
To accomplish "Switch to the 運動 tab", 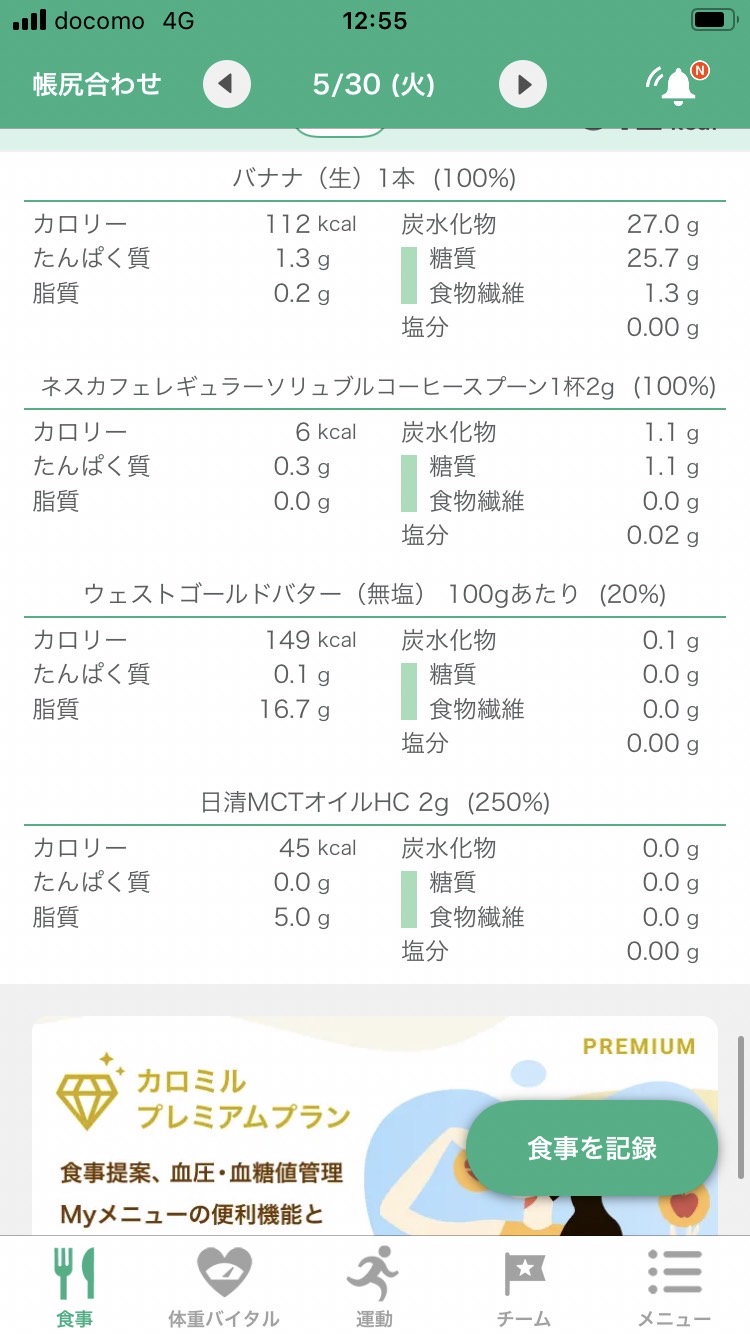I will [374, 1286].
